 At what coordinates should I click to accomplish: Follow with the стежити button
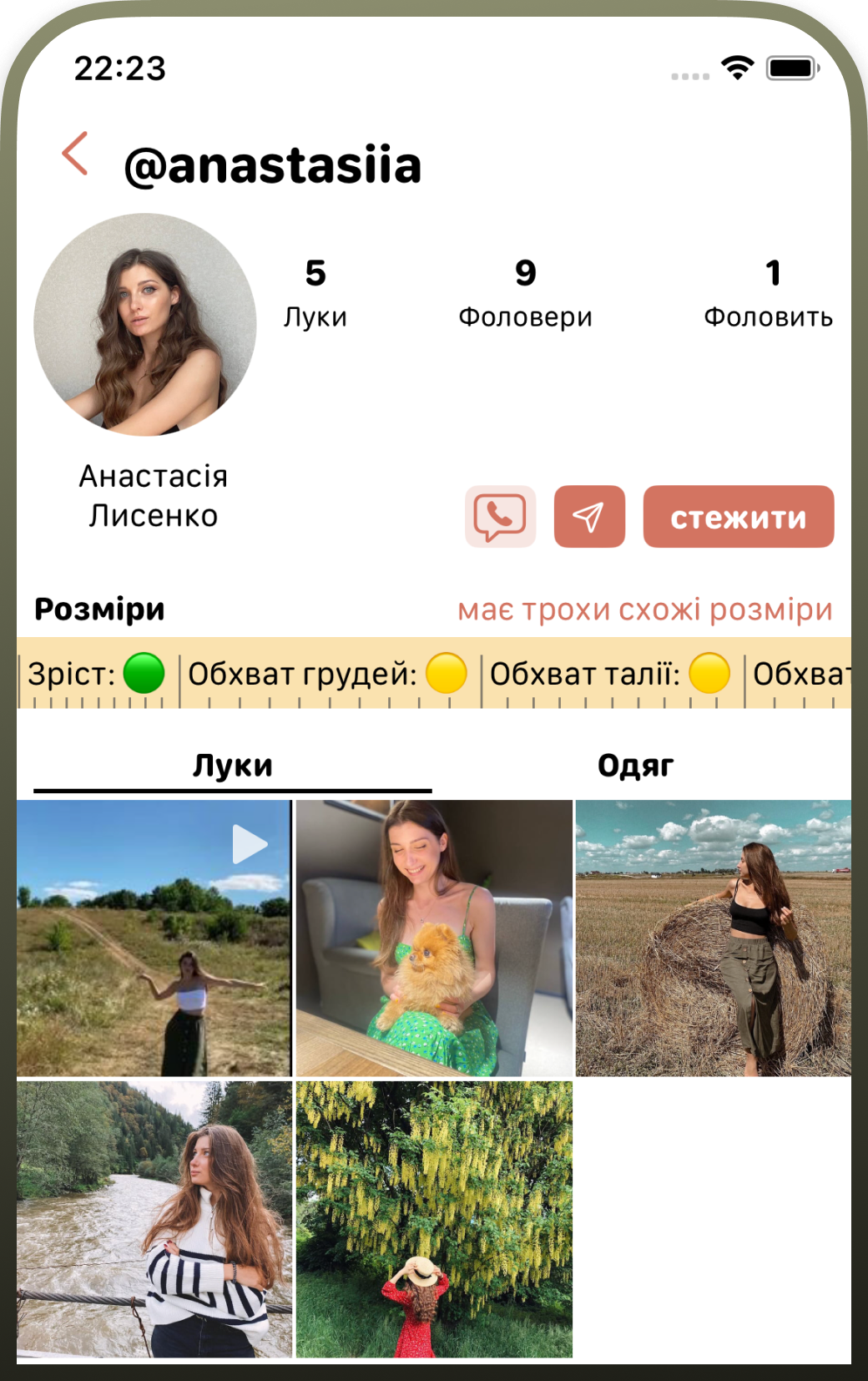(738, 517)
